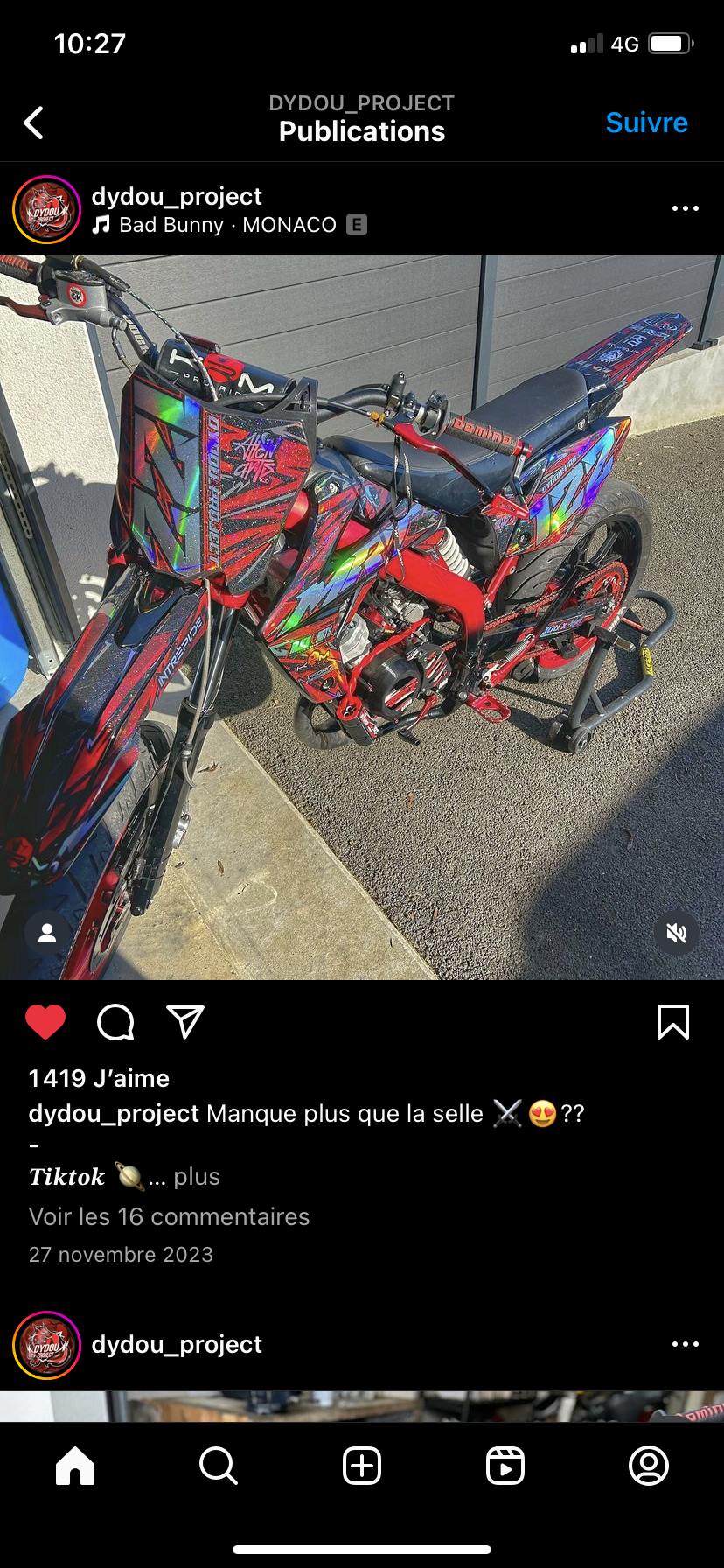Follow the account with Suivre

(646, 122)
